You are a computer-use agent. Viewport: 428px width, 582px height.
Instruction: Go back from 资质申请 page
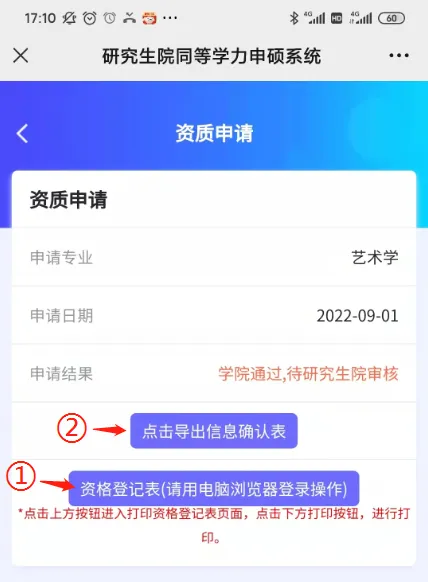click(x=22, y=133)
